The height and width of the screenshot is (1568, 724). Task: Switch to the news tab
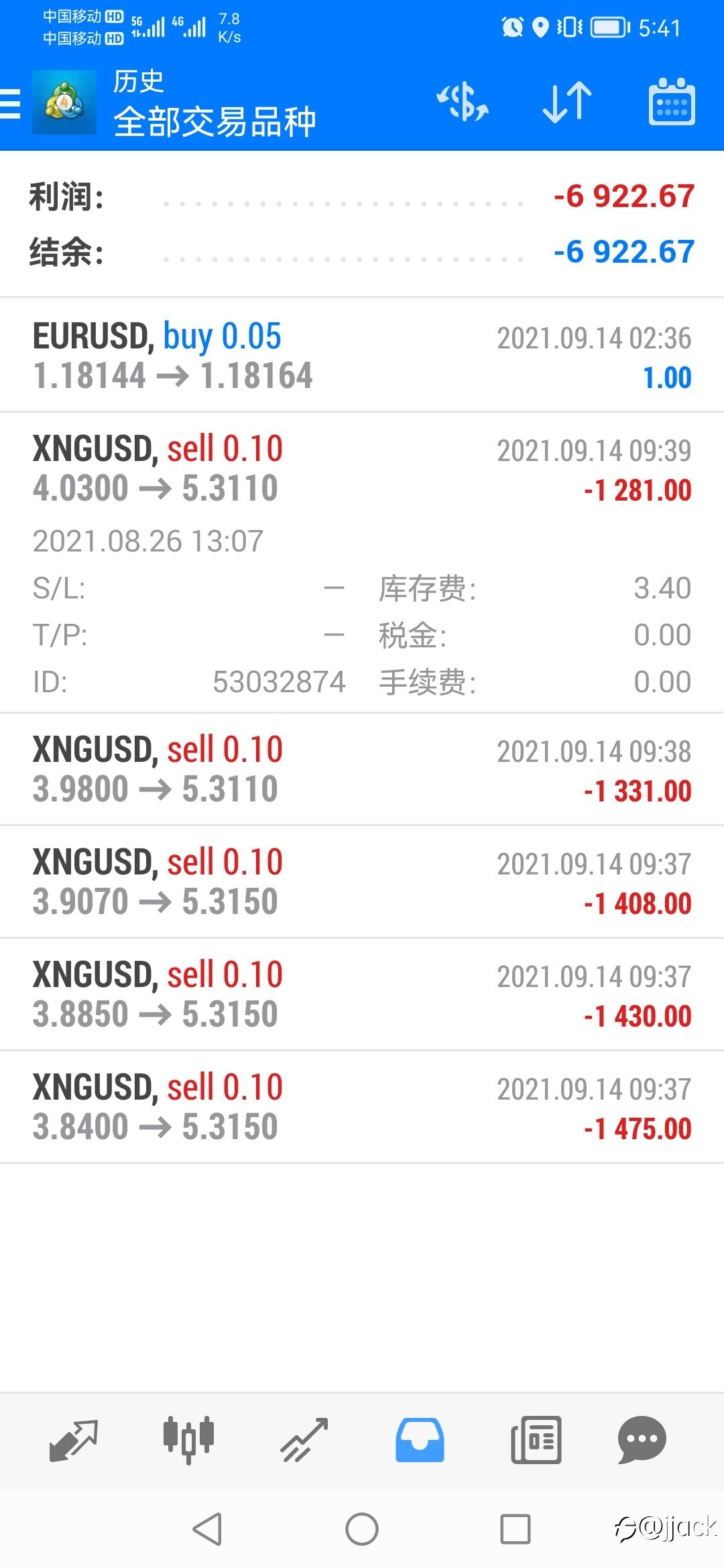click(536, 1439)
